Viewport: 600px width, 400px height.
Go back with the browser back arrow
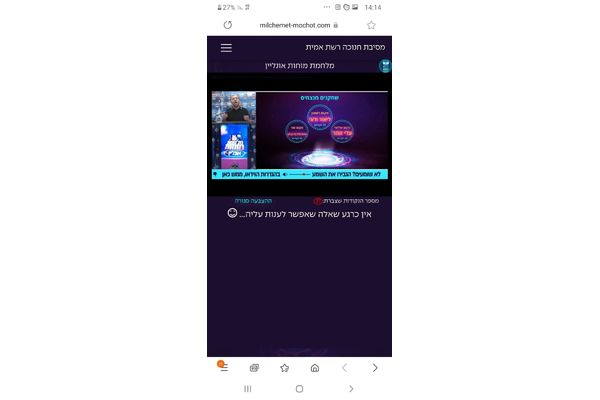[344, 367]
